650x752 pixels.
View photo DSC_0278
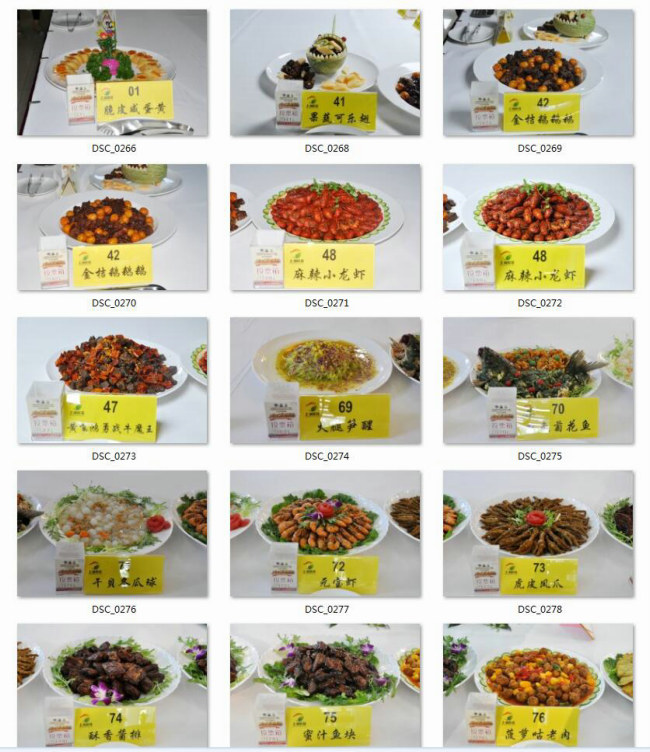[x=538, y=534]
